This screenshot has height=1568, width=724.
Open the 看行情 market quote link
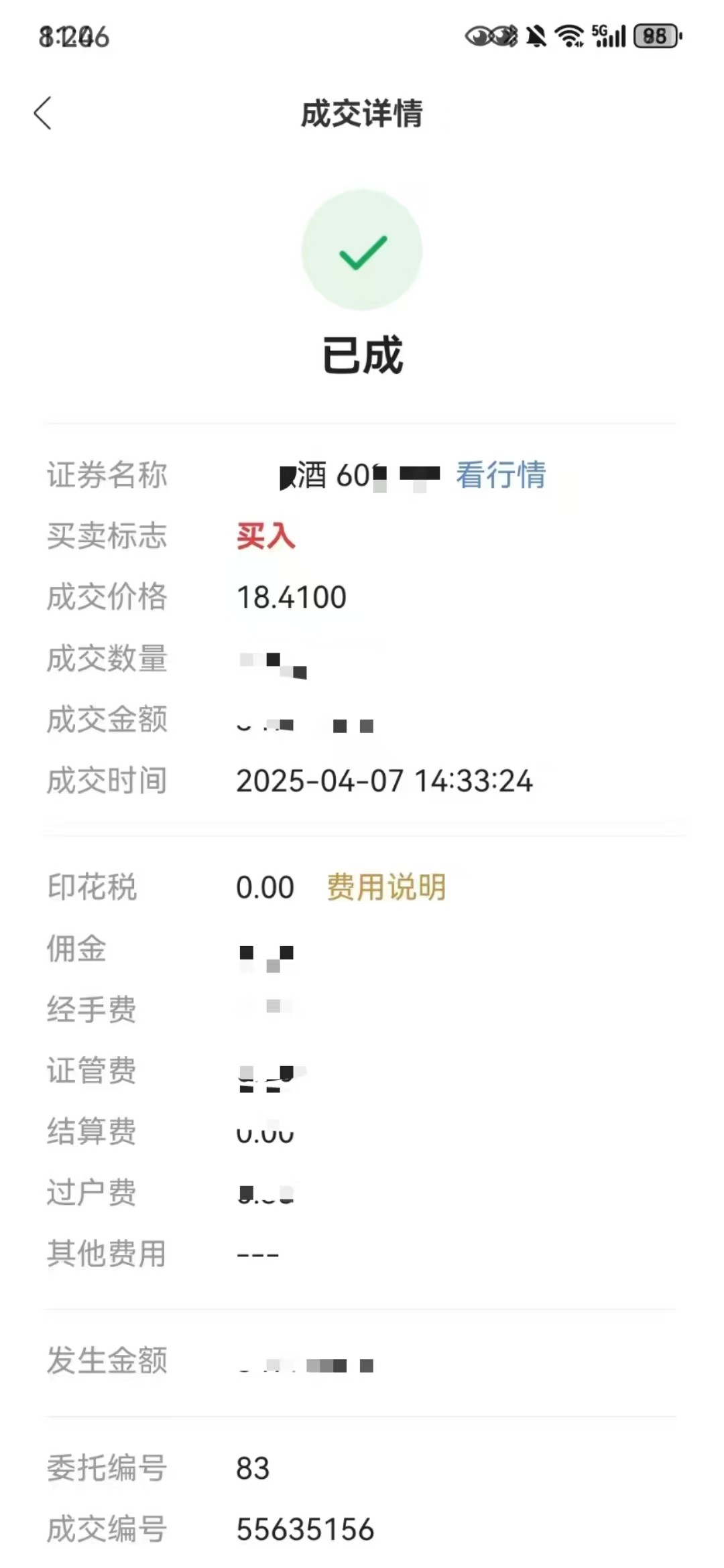[501, 475]
